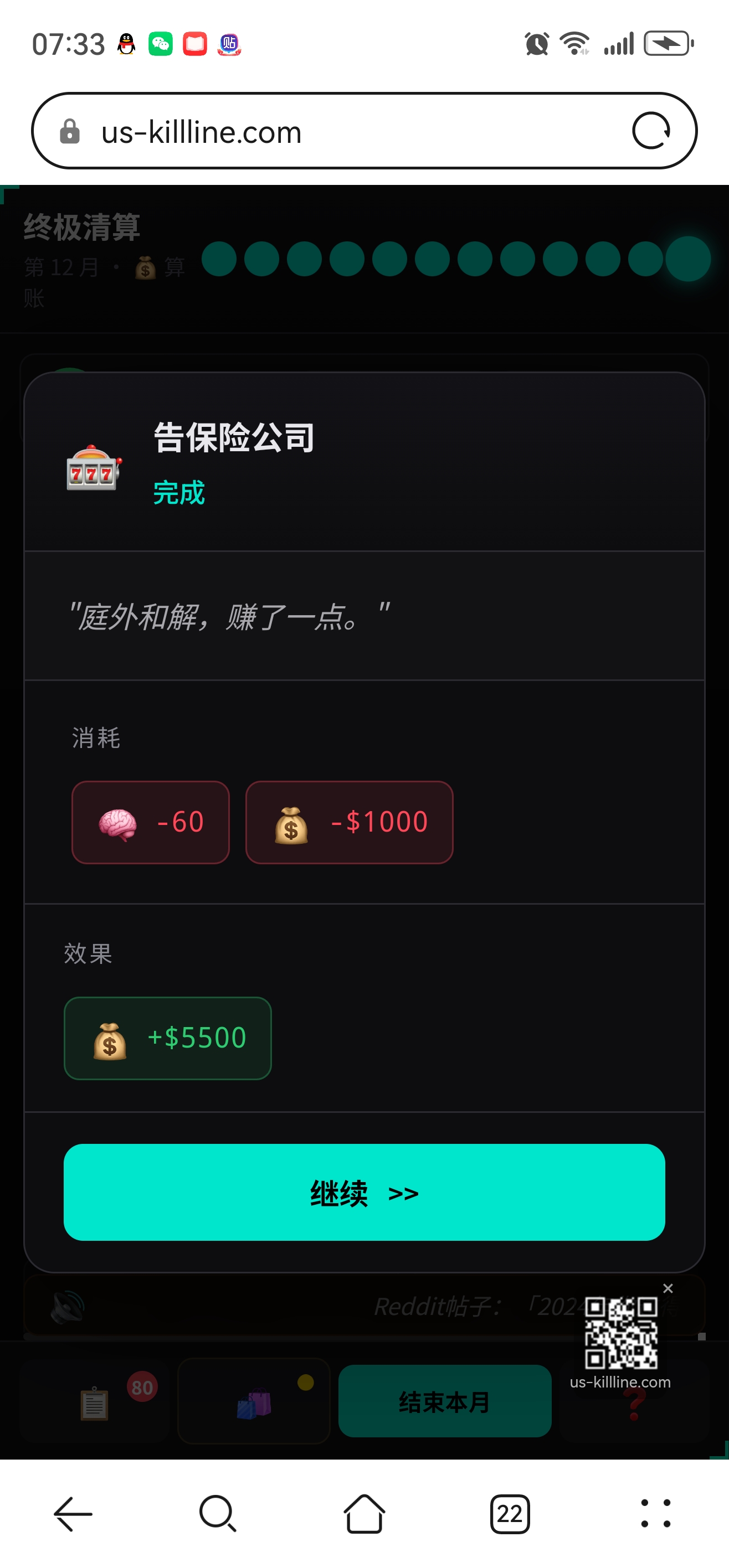
Task: Go to the browser home page
Action: [x=364, y=1513]
